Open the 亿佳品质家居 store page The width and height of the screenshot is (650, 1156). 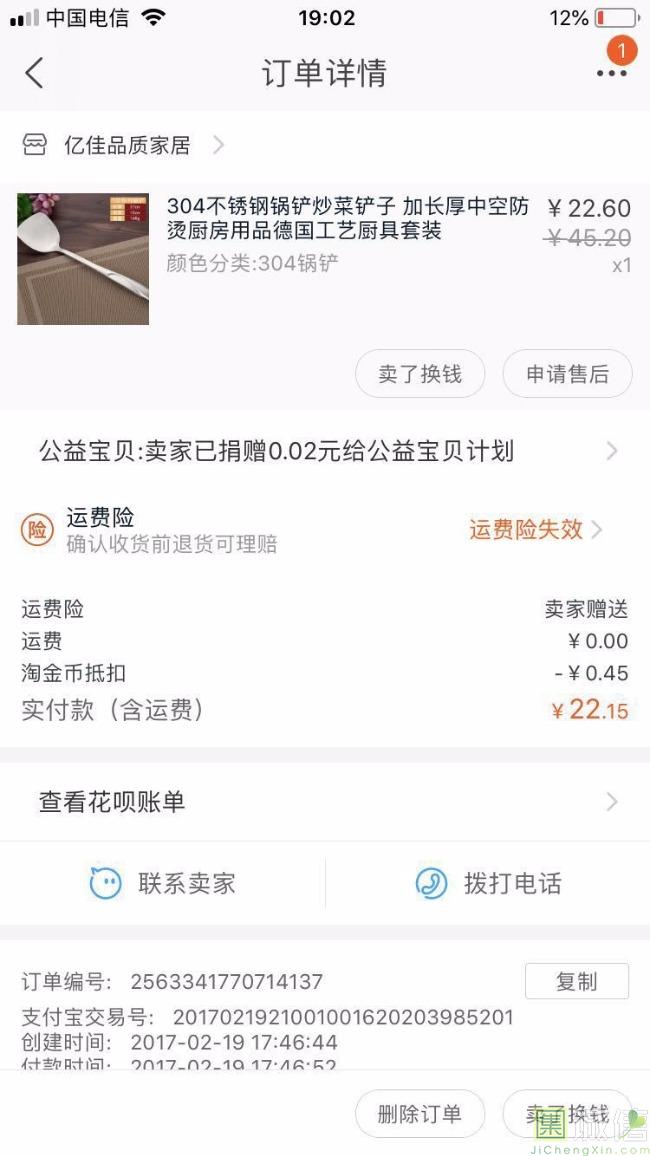coord(127,146)
